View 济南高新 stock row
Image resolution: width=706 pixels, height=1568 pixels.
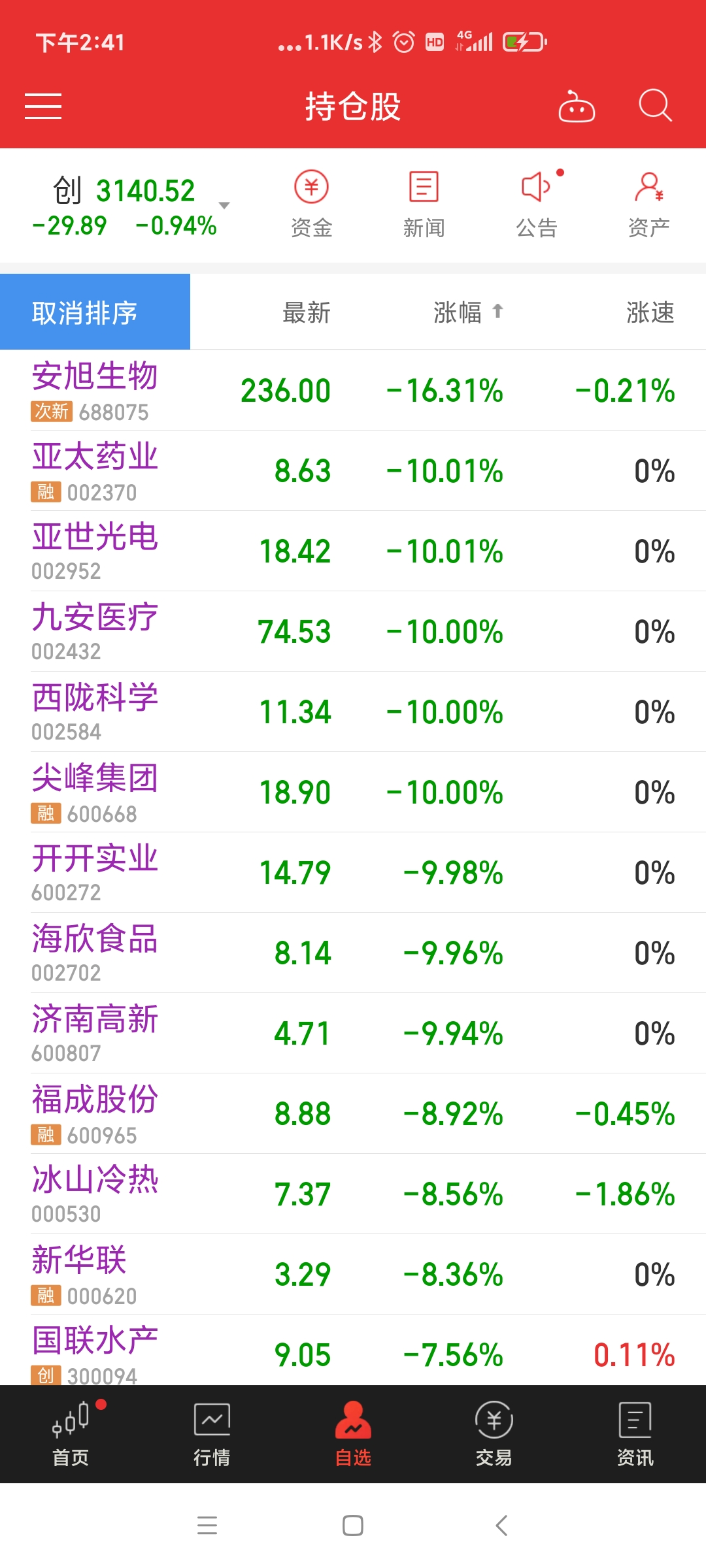point(95,1033)
